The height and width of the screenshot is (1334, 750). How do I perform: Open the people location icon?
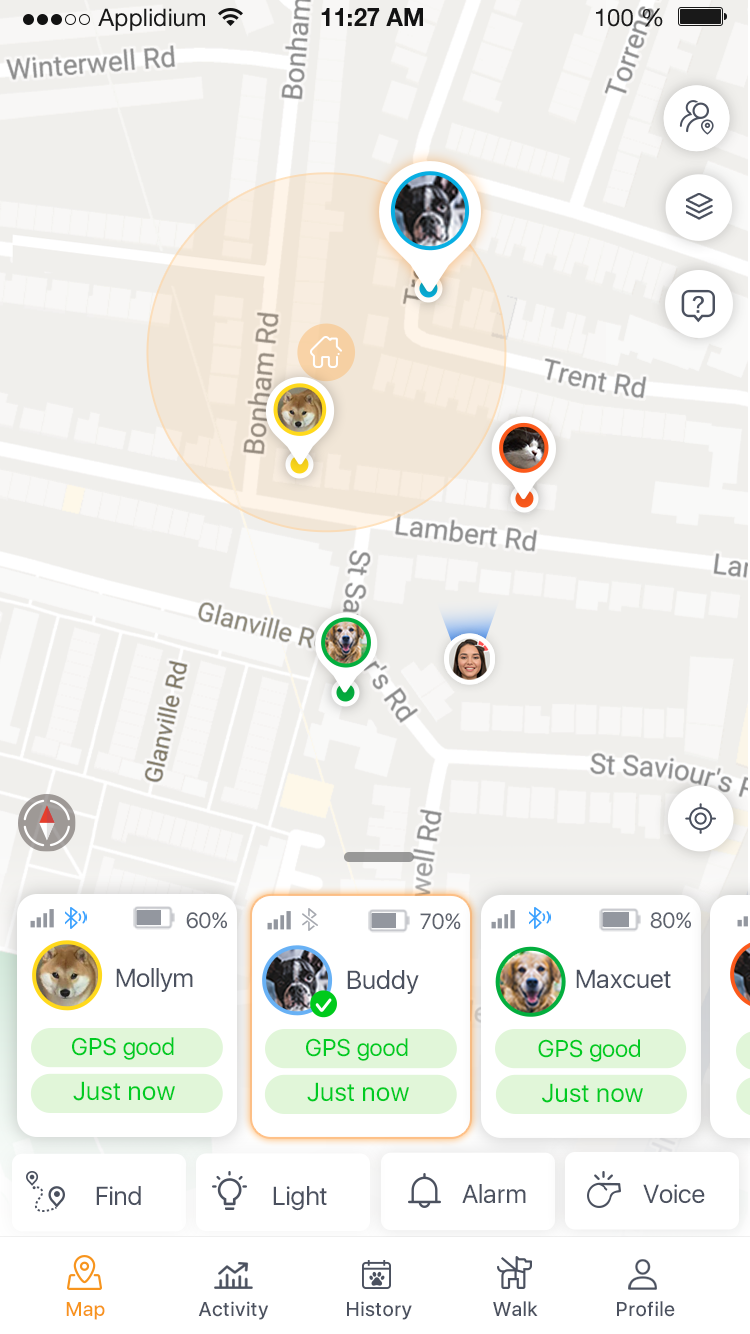click(697, 118)
